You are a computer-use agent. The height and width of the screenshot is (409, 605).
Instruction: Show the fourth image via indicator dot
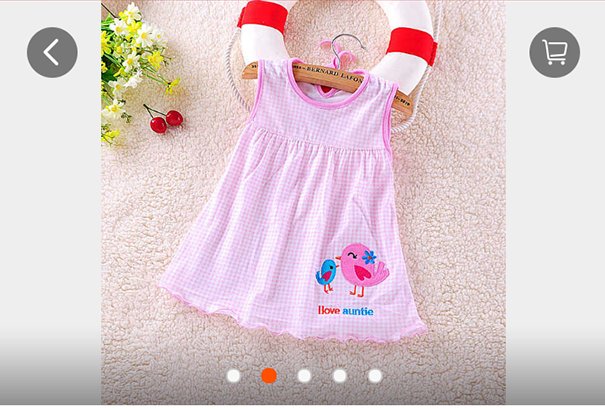(x=339, y=375)
